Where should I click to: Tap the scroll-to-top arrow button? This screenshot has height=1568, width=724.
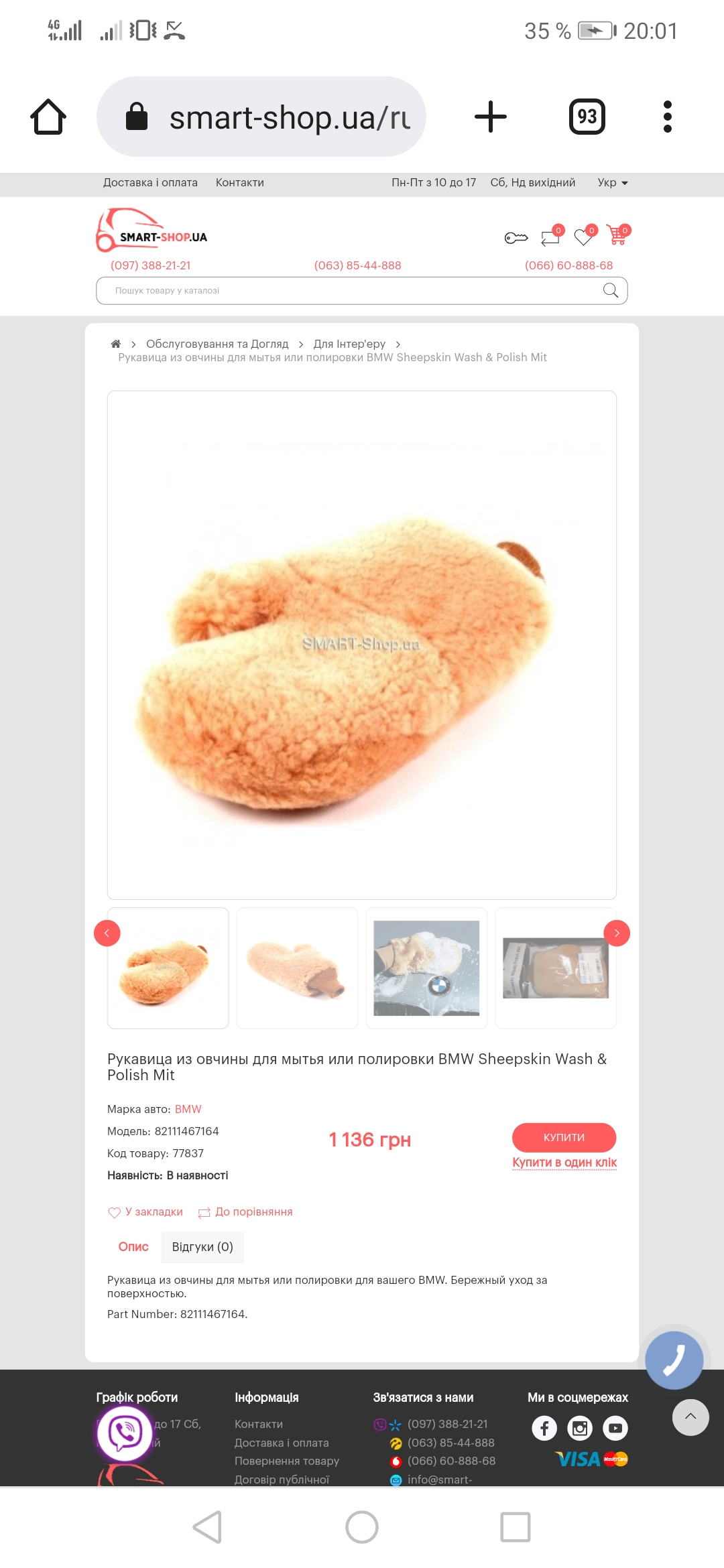coord(690,1417)
